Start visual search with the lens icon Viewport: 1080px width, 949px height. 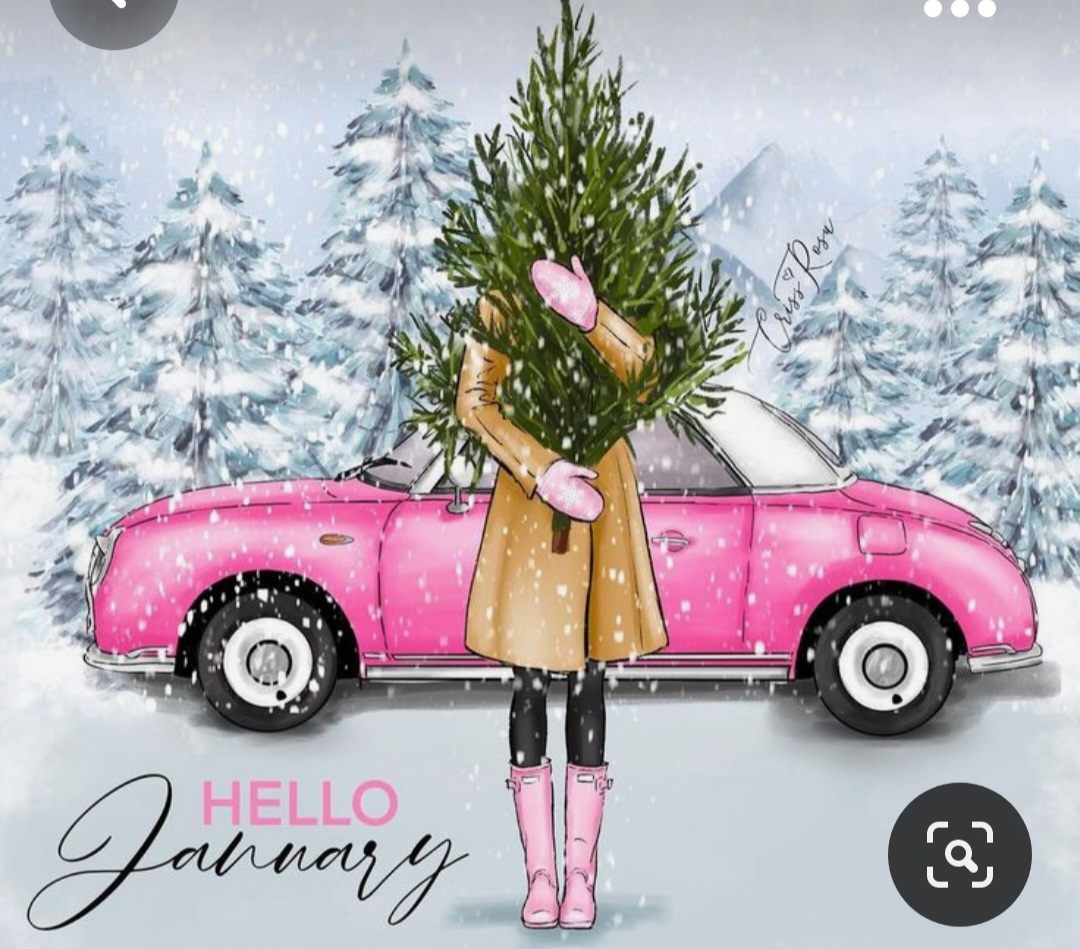coord(959,854)
